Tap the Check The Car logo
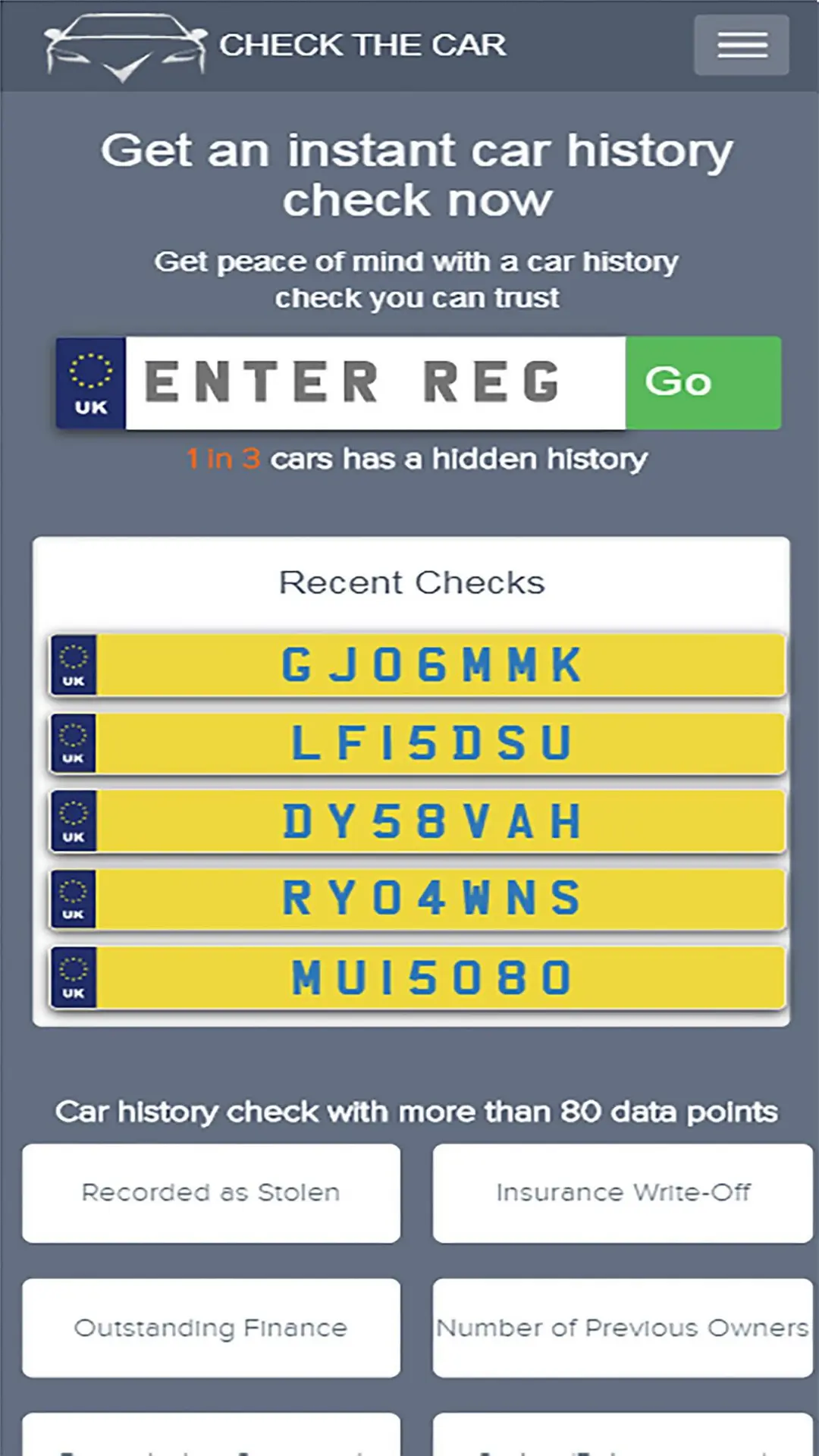 [x=275, y=47]
